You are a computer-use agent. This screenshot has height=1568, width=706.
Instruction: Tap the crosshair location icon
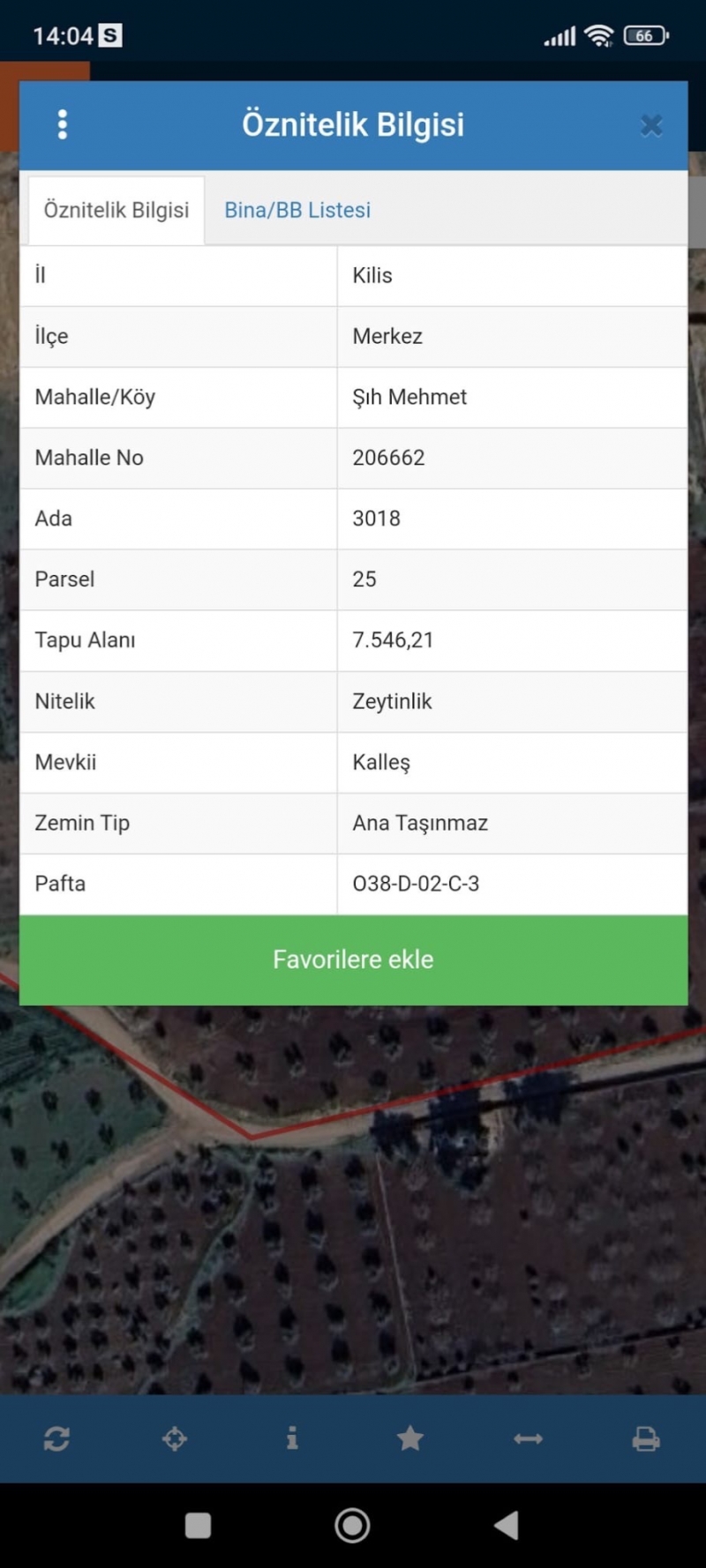click(x=175, y=1438)
